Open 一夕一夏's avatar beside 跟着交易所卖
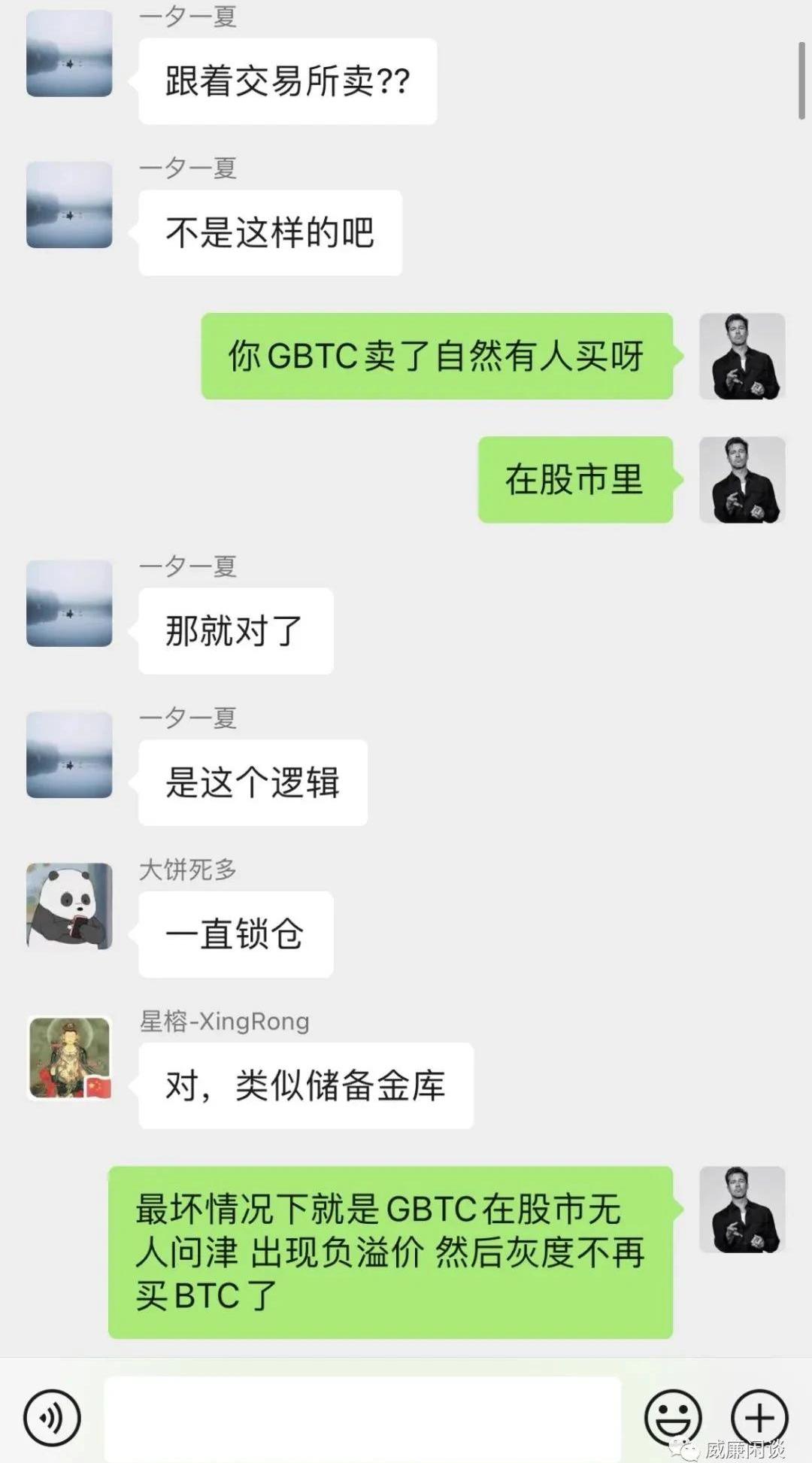The height and width of the screenshot is (1463, 812). tap(69, 54)
